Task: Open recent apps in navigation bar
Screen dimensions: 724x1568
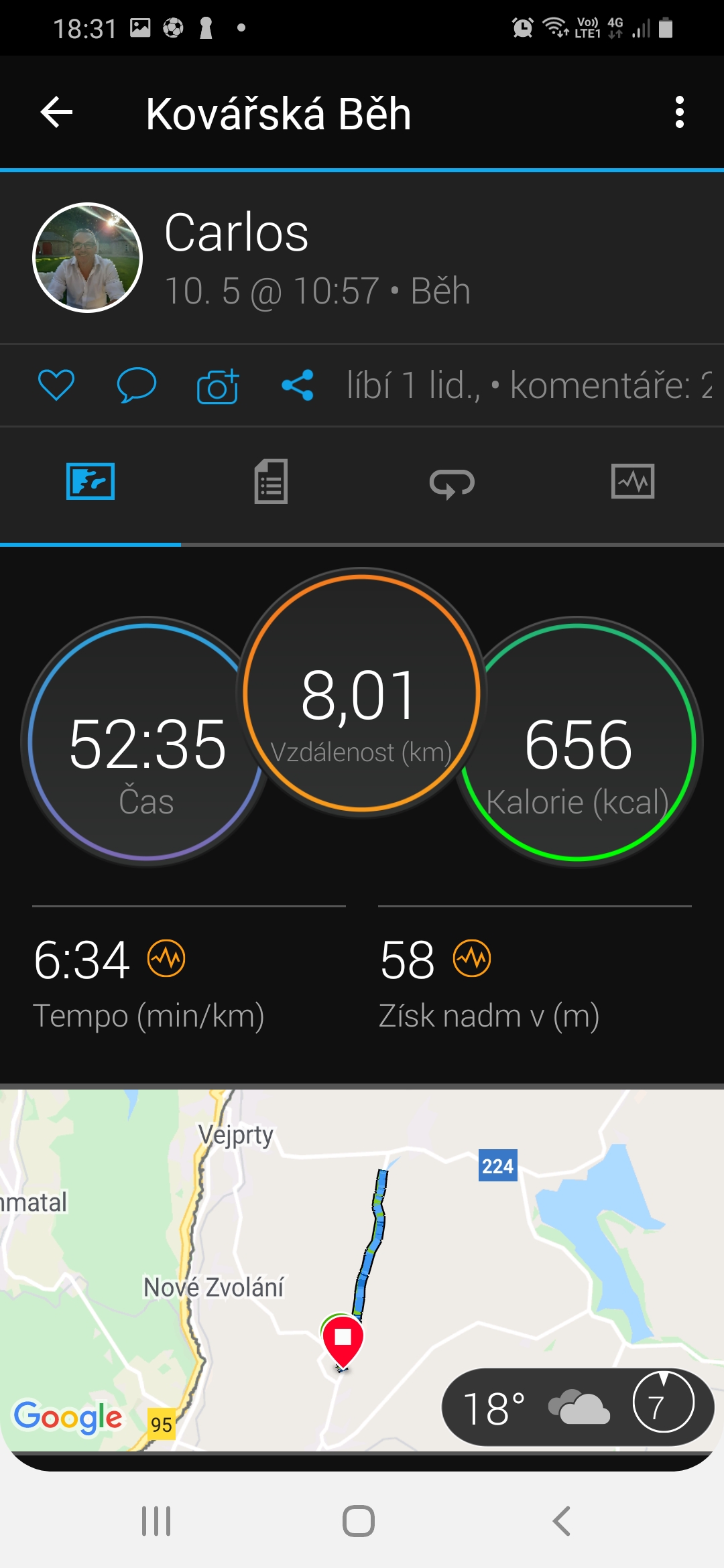Action: pos(156,1521)
